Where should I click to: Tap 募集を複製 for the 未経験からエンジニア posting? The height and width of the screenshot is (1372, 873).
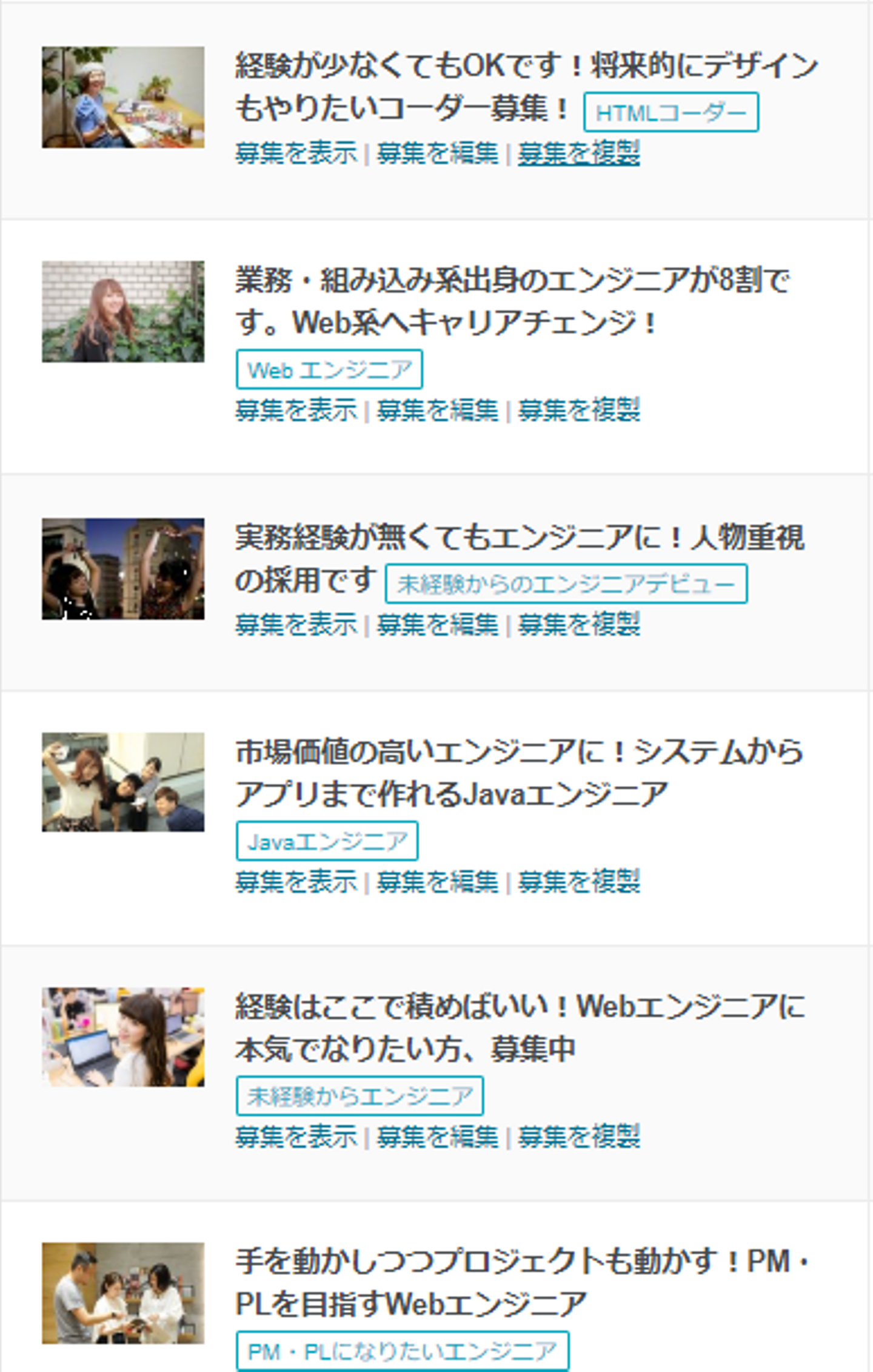[x=578, y=1136]
